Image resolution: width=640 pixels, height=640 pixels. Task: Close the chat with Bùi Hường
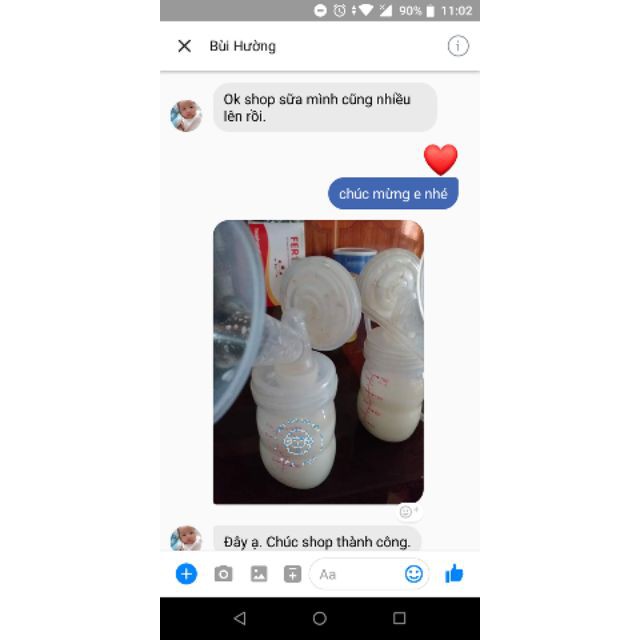184,46
